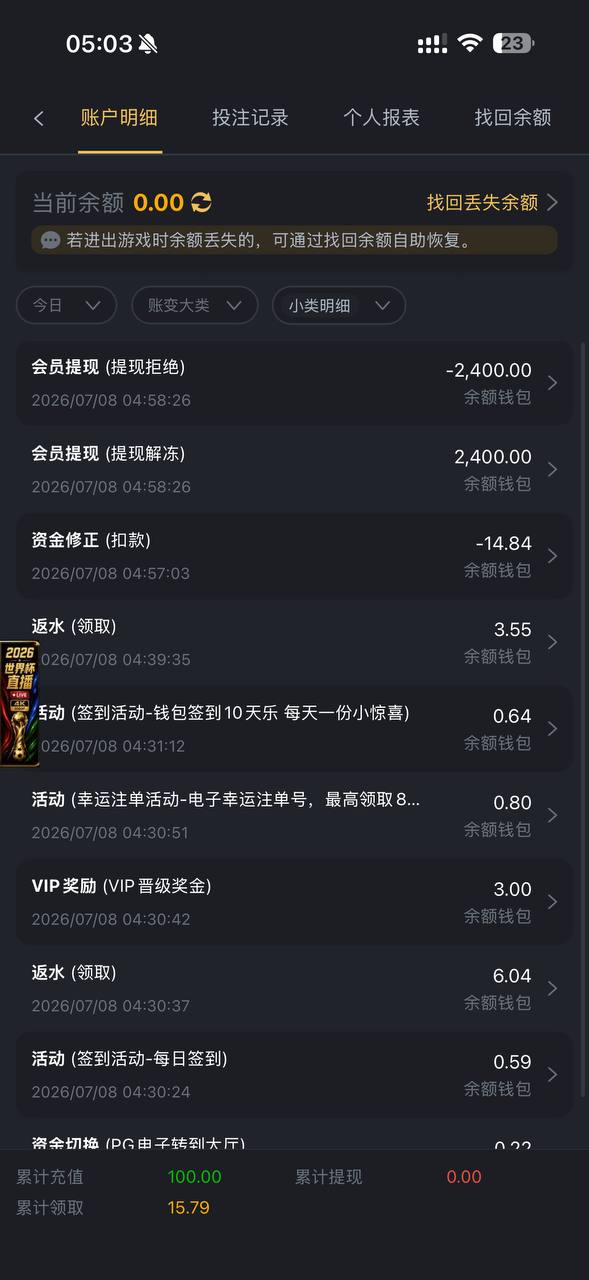
Task: Expand the 今日 date filter
Action: [66, 305]
